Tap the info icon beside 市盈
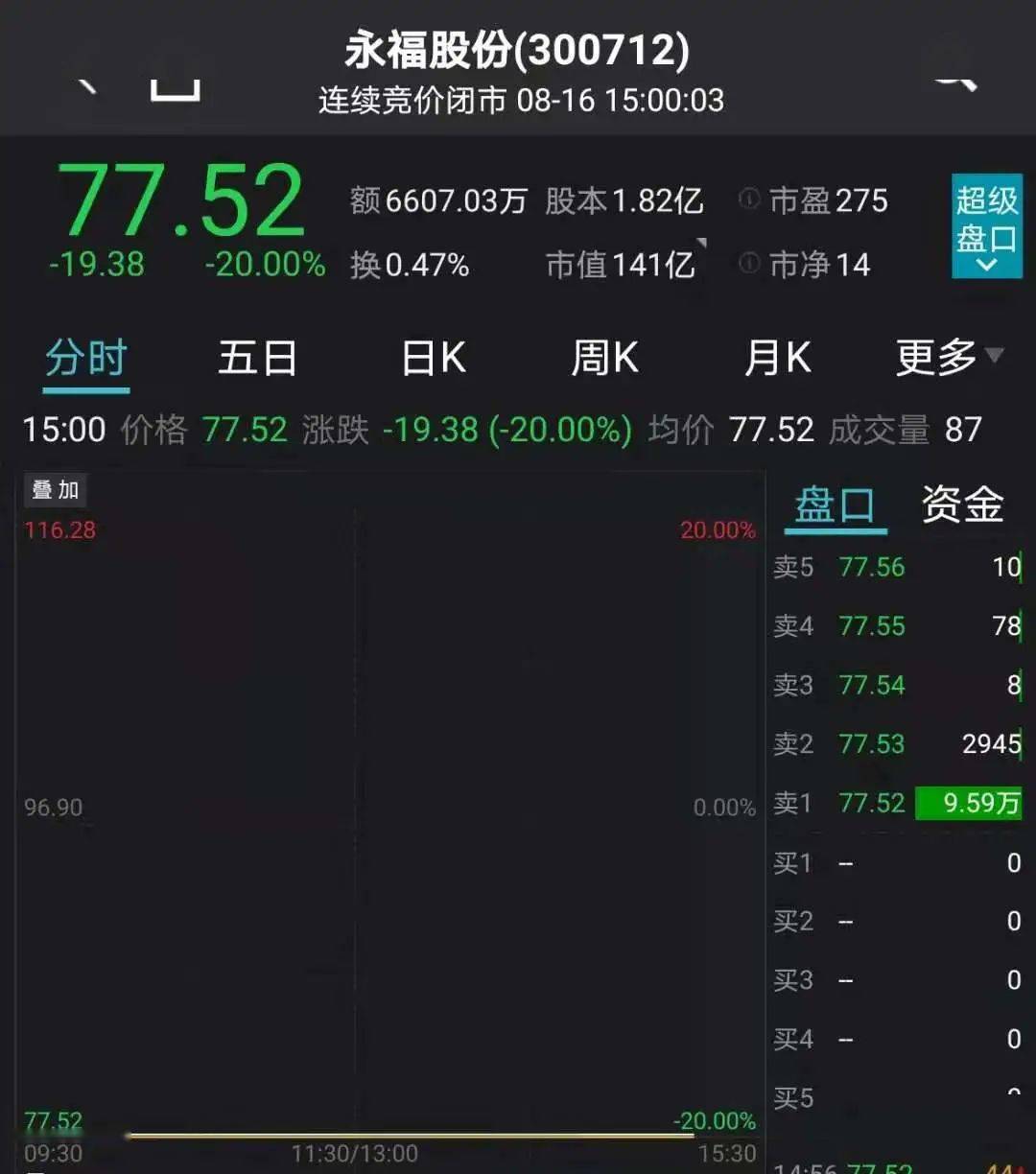 [x=748, y=200]
